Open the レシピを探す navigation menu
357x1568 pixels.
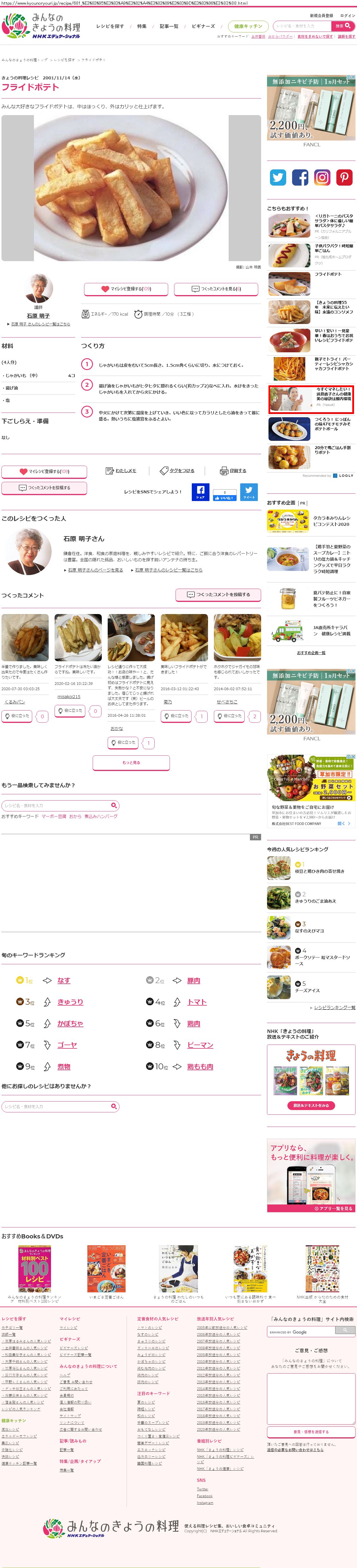110,26
